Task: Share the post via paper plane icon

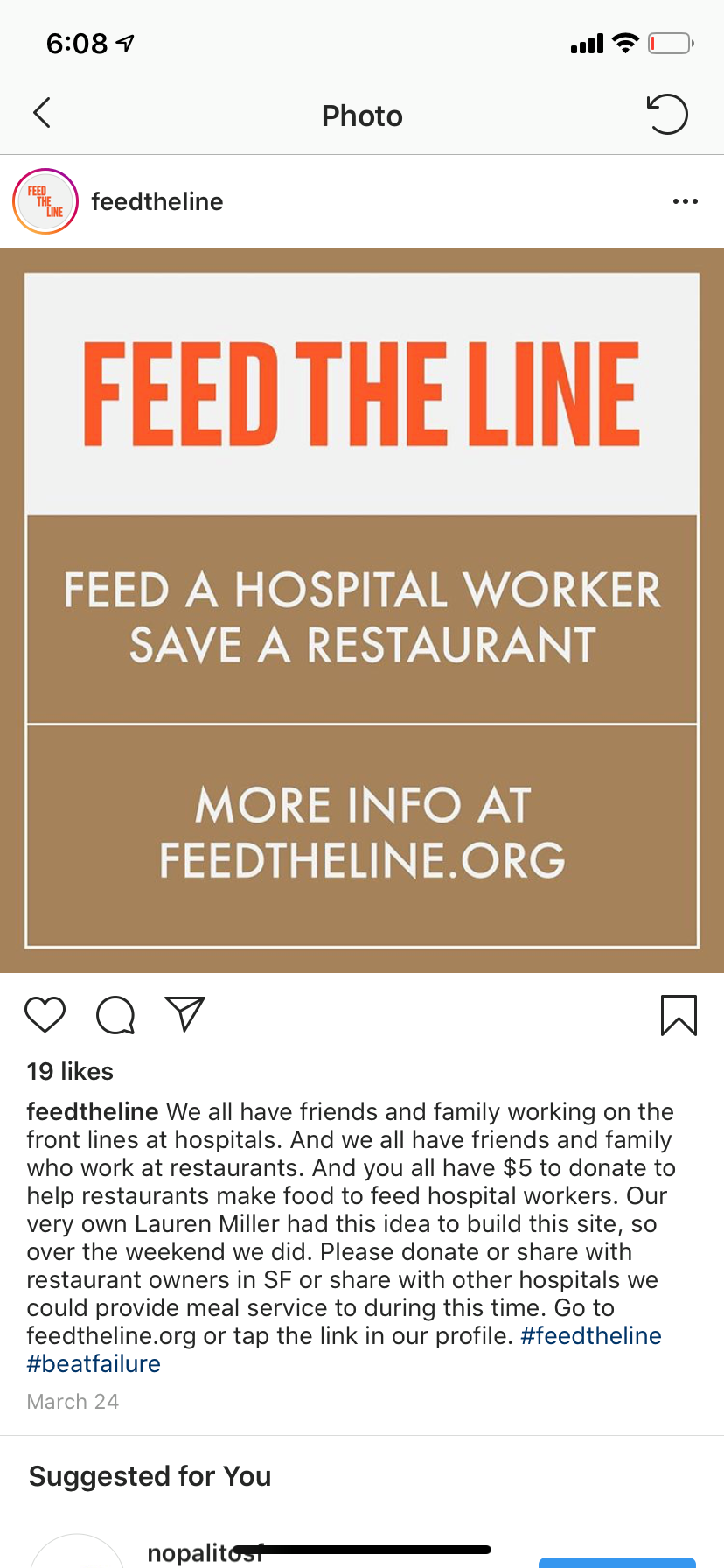Action: point(184,1014)
